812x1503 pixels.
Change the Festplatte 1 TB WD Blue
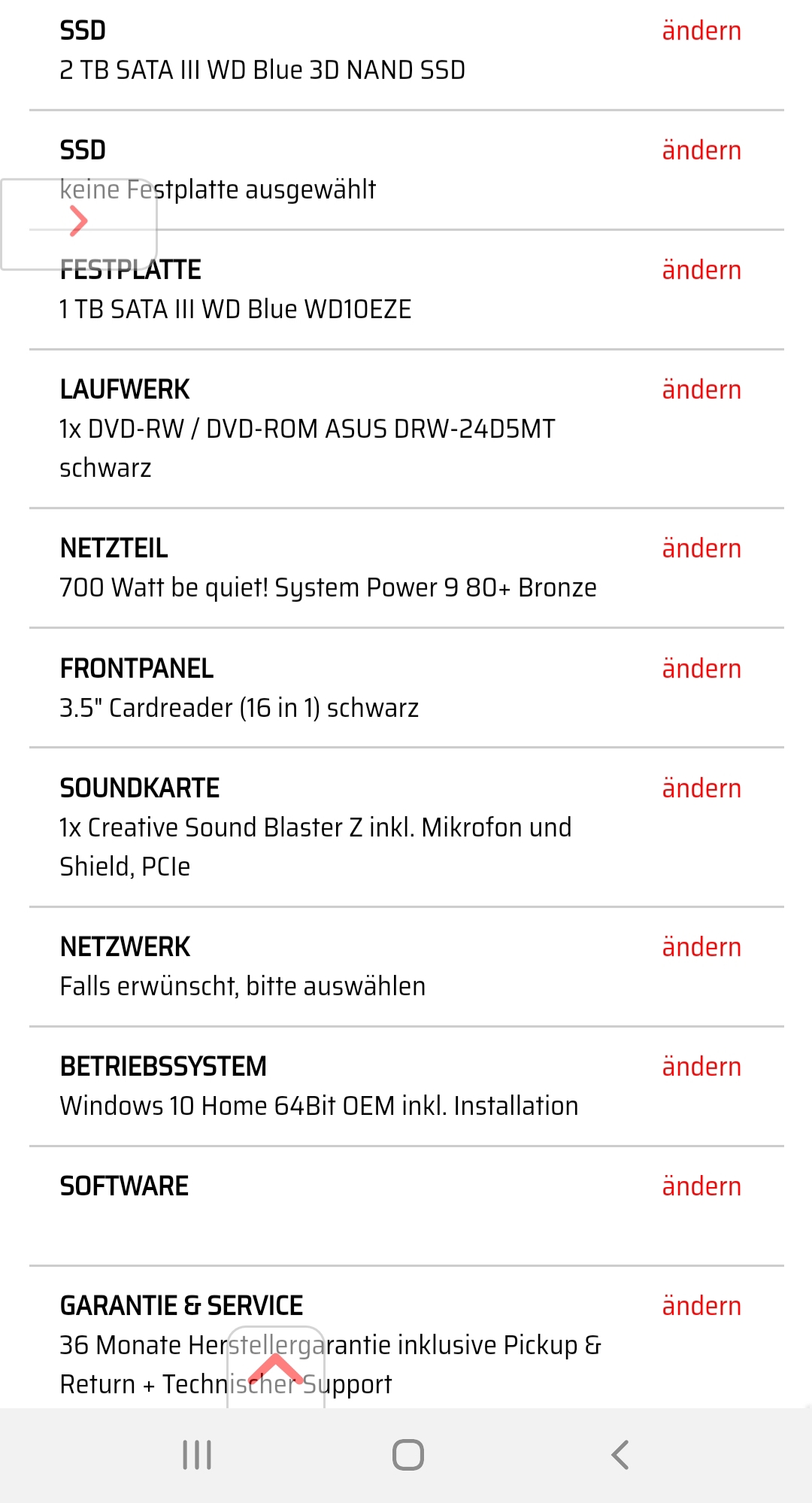point(701,271)
